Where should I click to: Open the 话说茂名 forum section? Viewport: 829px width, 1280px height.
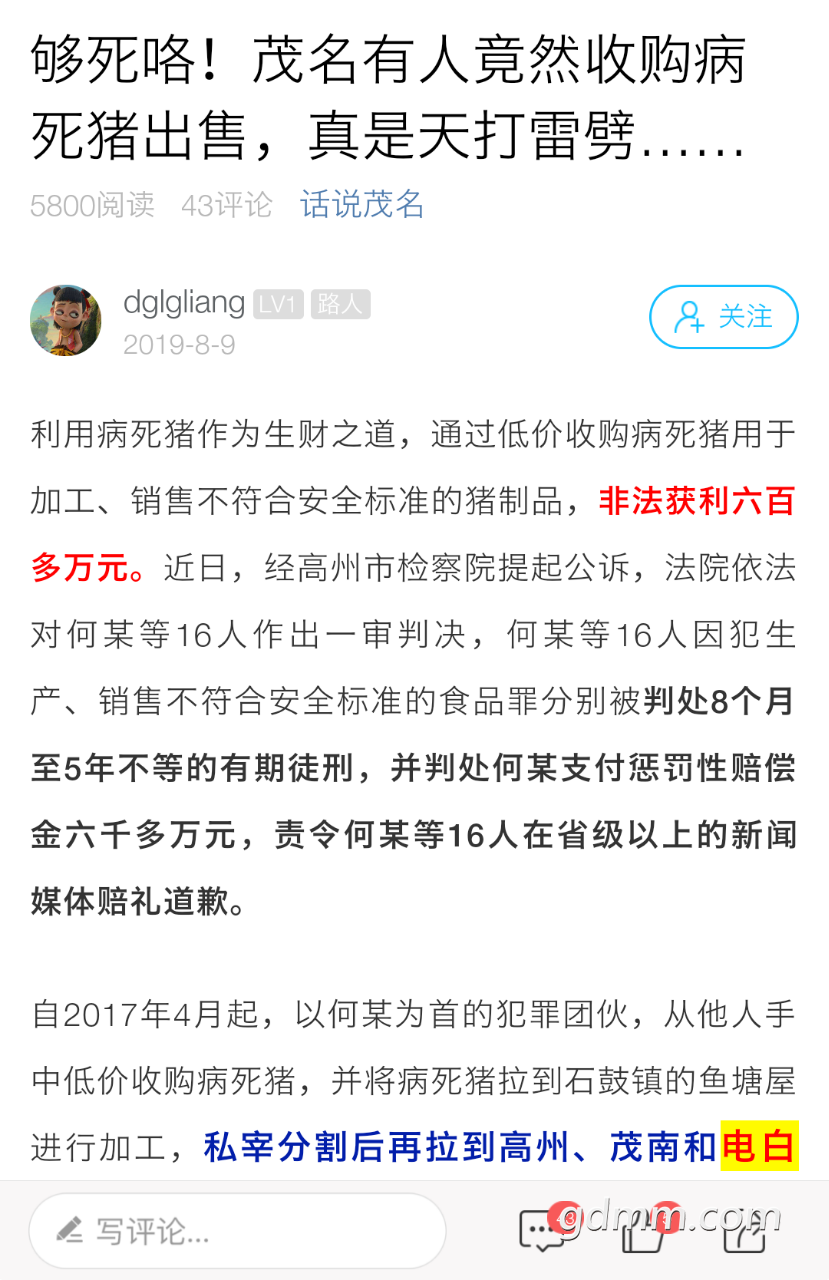(362, 205)
